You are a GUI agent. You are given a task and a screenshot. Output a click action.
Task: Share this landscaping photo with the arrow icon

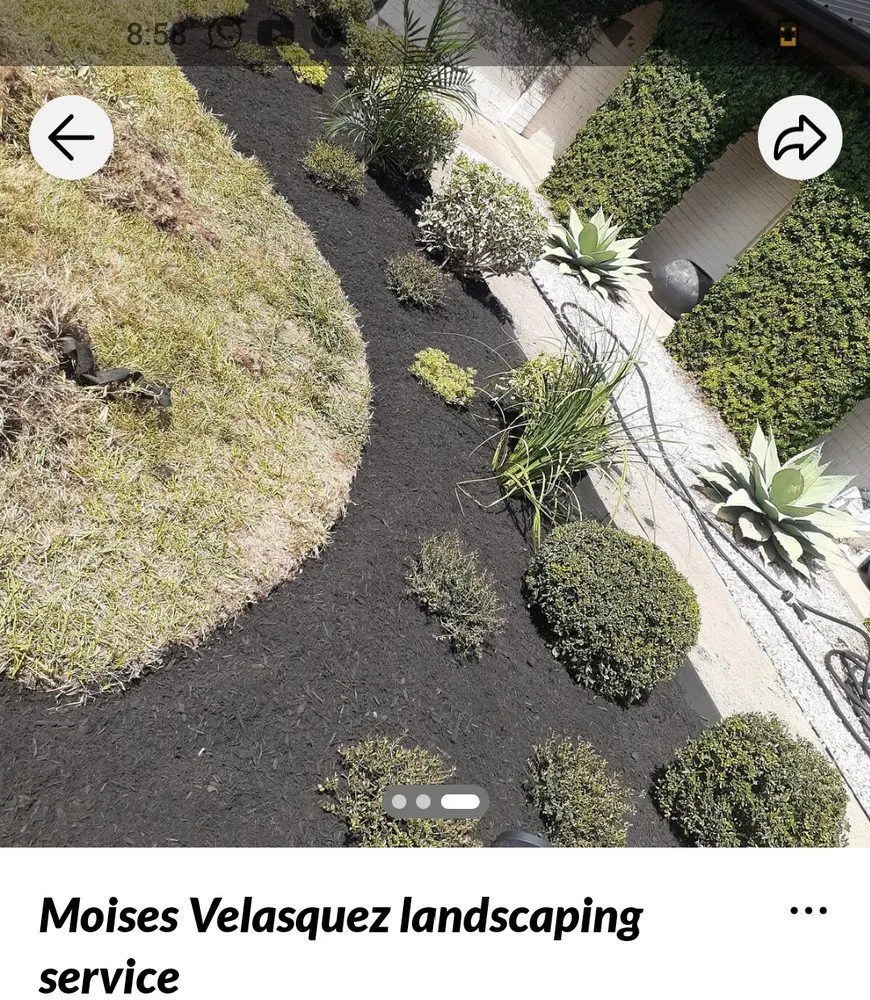[x=801, y=138]
